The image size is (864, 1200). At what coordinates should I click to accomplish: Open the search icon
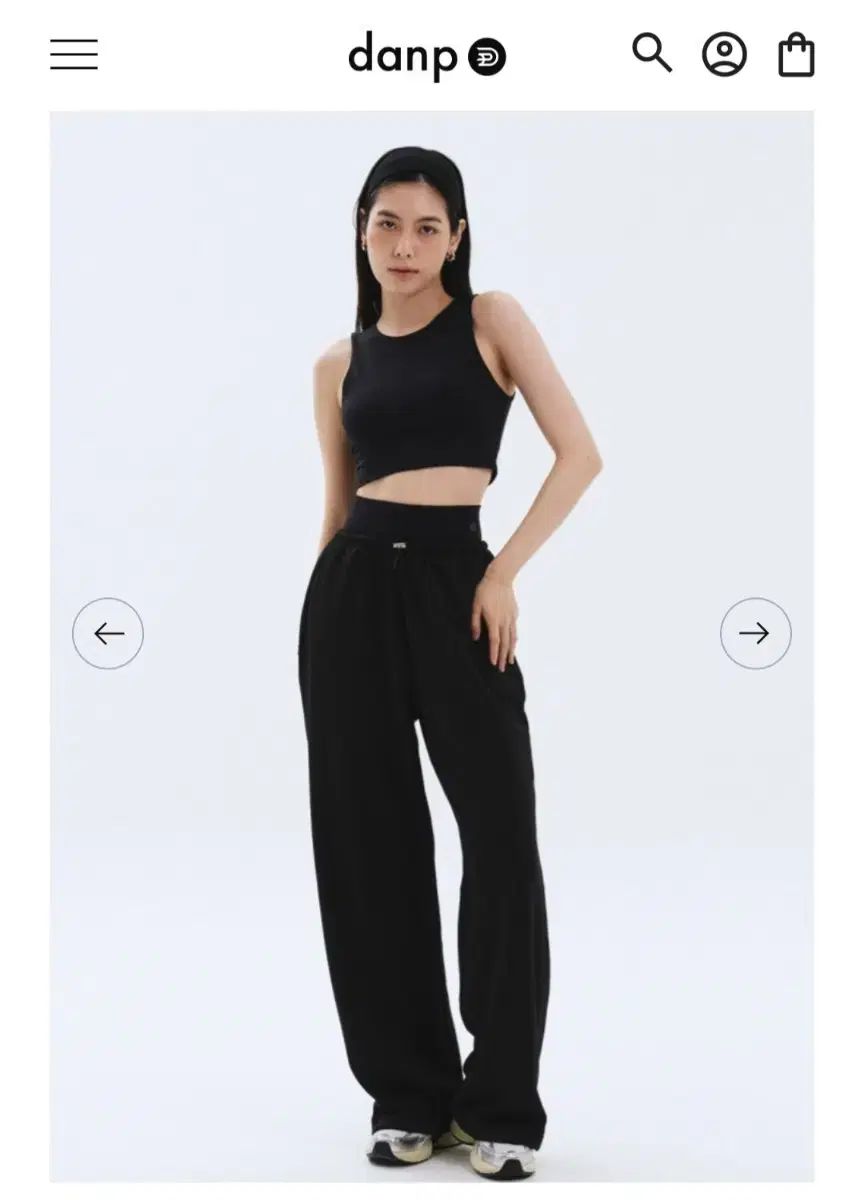pos(652,53)
